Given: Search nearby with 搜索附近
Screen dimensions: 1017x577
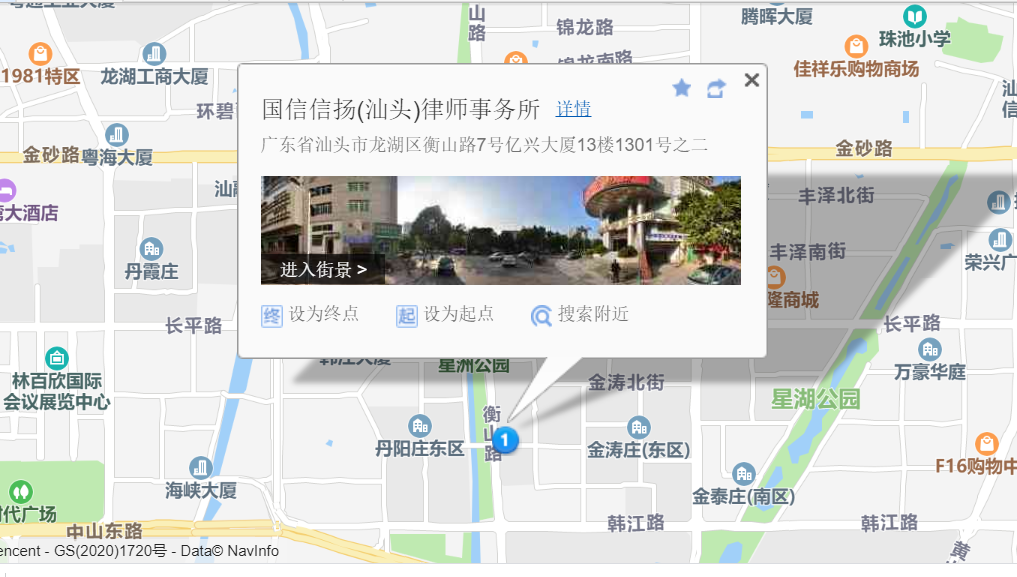Looking at the screenshot, I should (581, 315).
